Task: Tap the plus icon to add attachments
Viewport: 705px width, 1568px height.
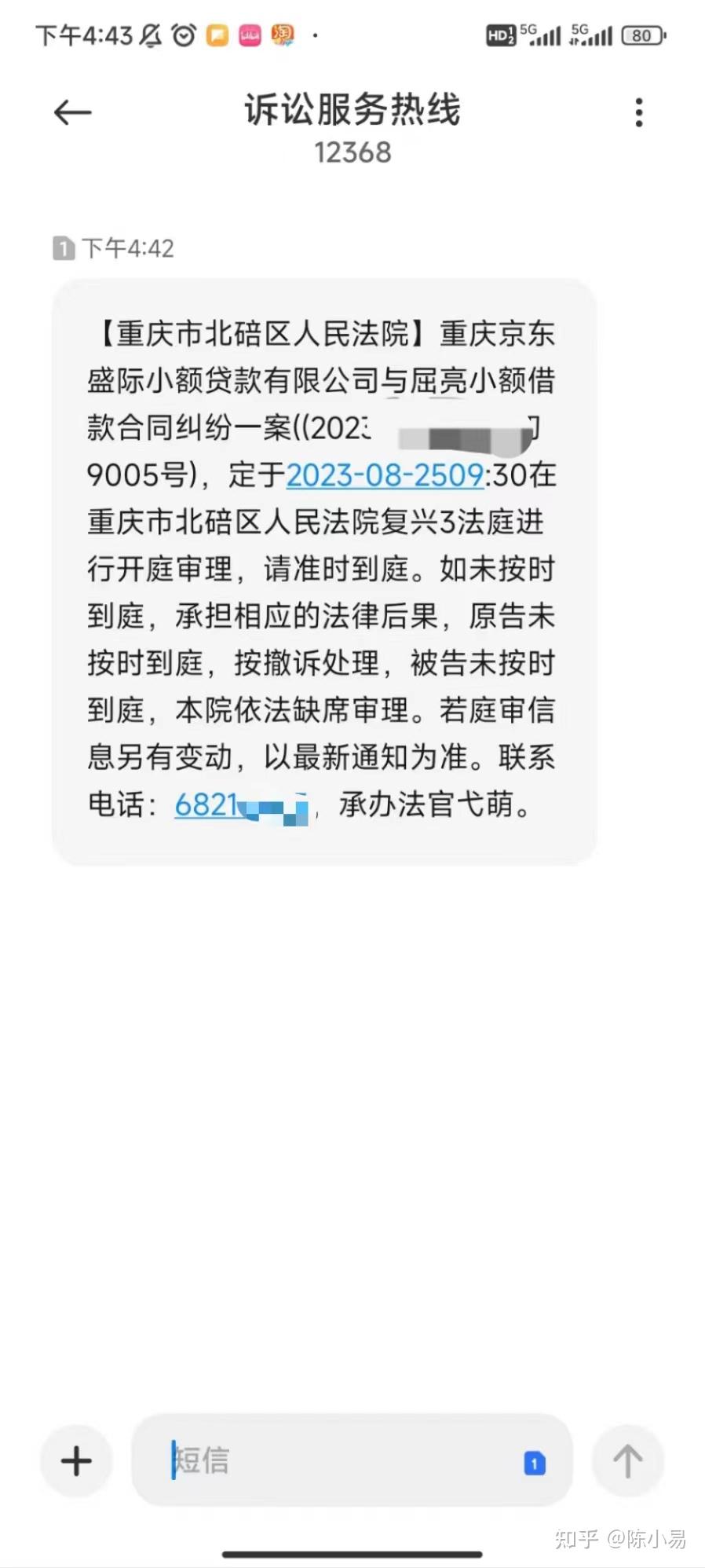Action: point(75,1460)
